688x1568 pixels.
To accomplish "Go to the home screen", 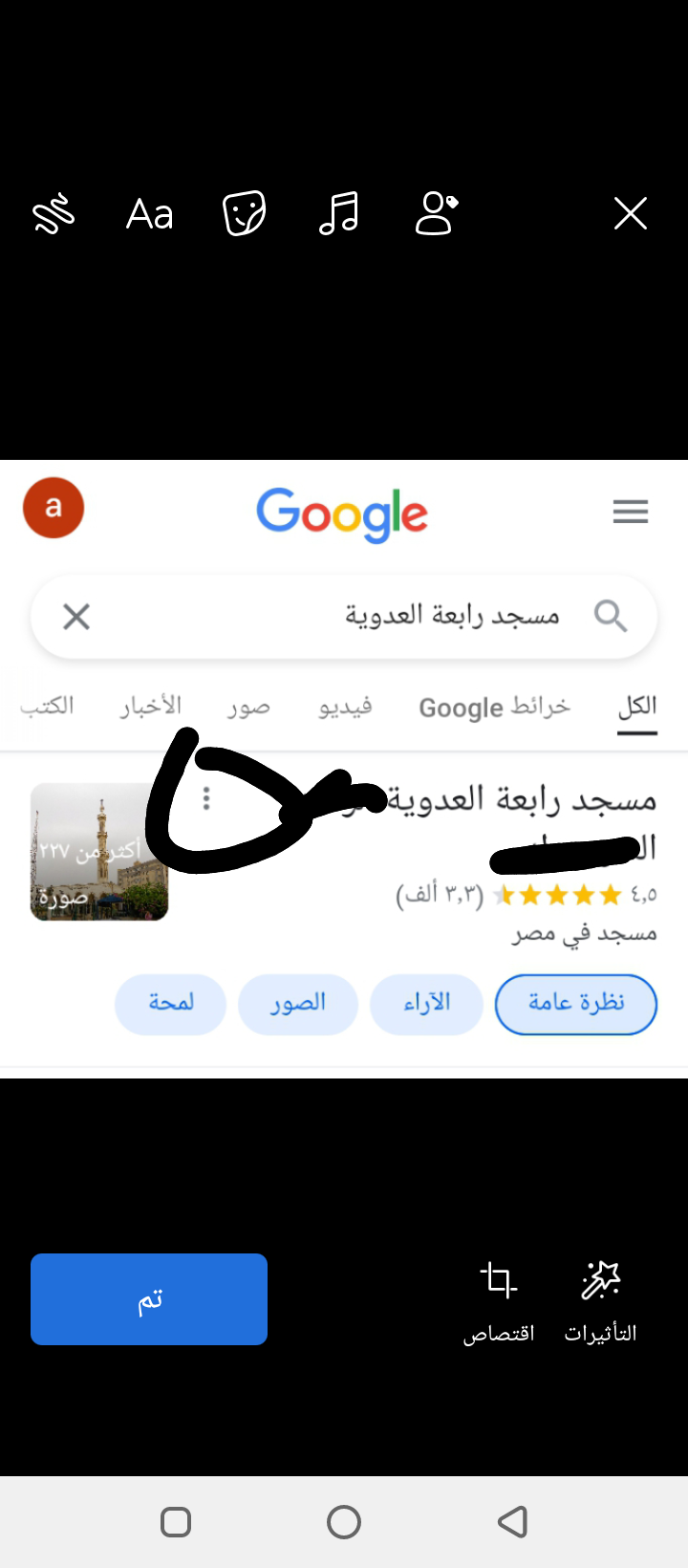I will pos(344,1521).
